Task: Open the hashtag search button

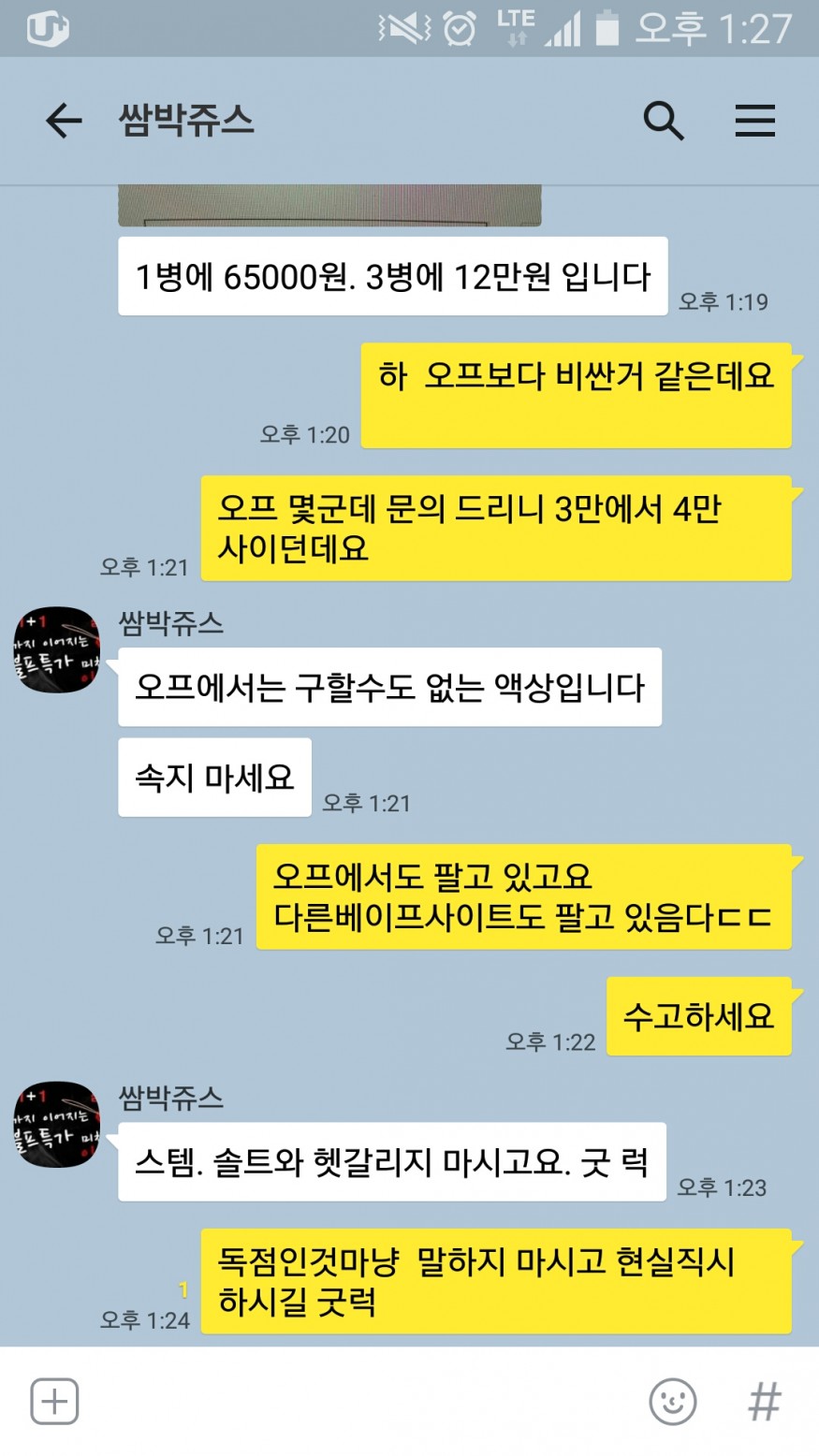Action: pos(764,1402)
